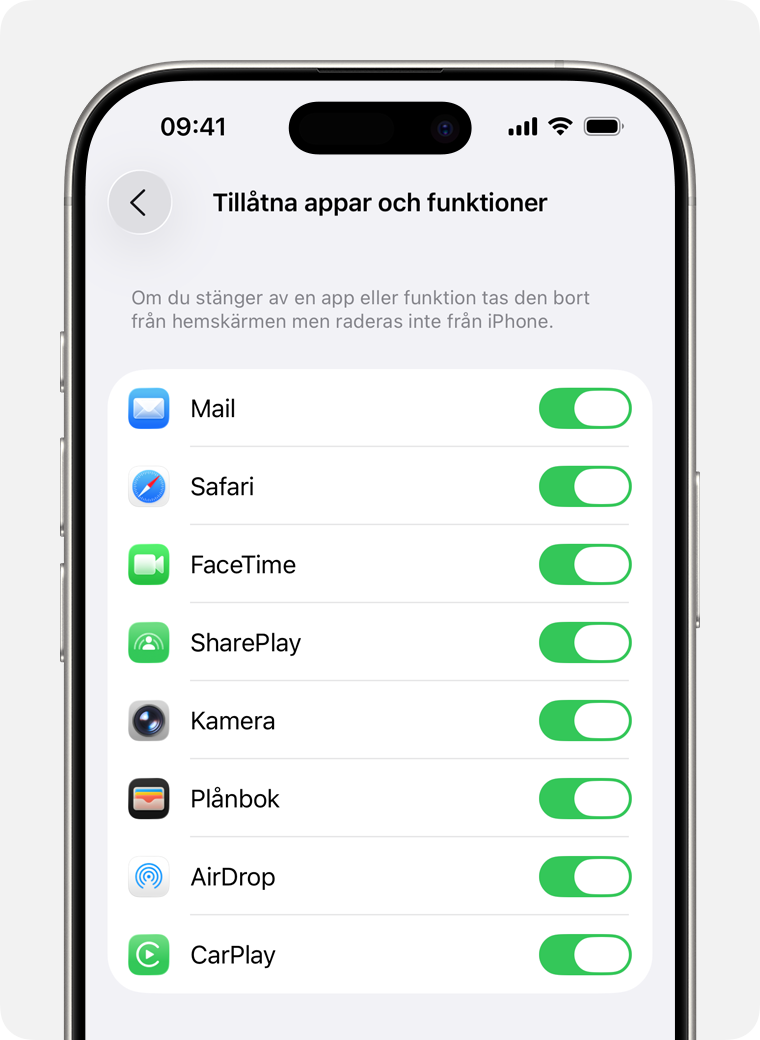760x1040 pixels.
Task: Select the SharePlay app icon
Action: pos(149,642)
